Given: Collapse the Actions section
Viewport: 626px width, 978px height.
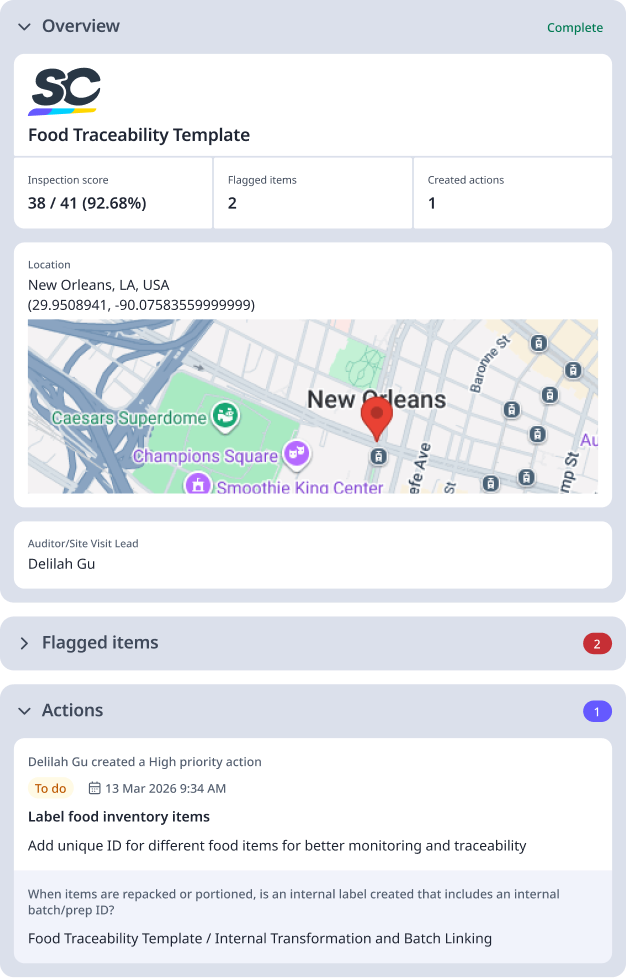Looking at the screenshot, I should tap(25, 711).
